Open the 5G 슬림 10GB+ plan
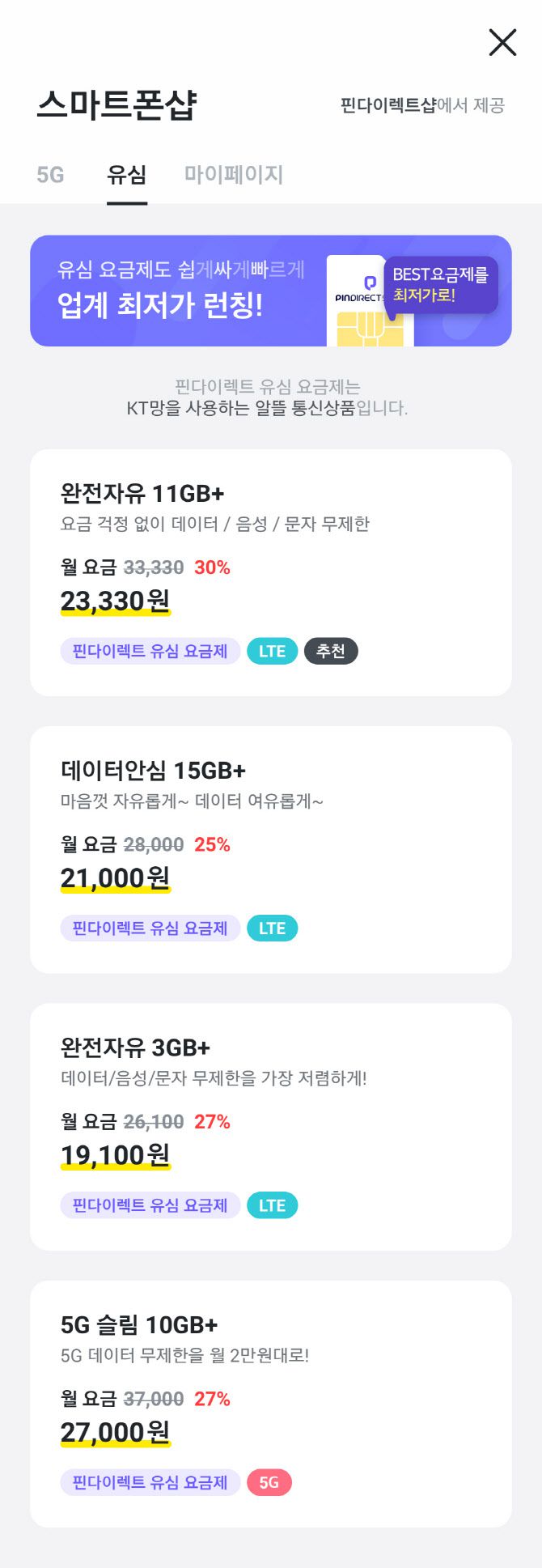This screenshot has width=542, height=1568. [x=270, y=1403]
